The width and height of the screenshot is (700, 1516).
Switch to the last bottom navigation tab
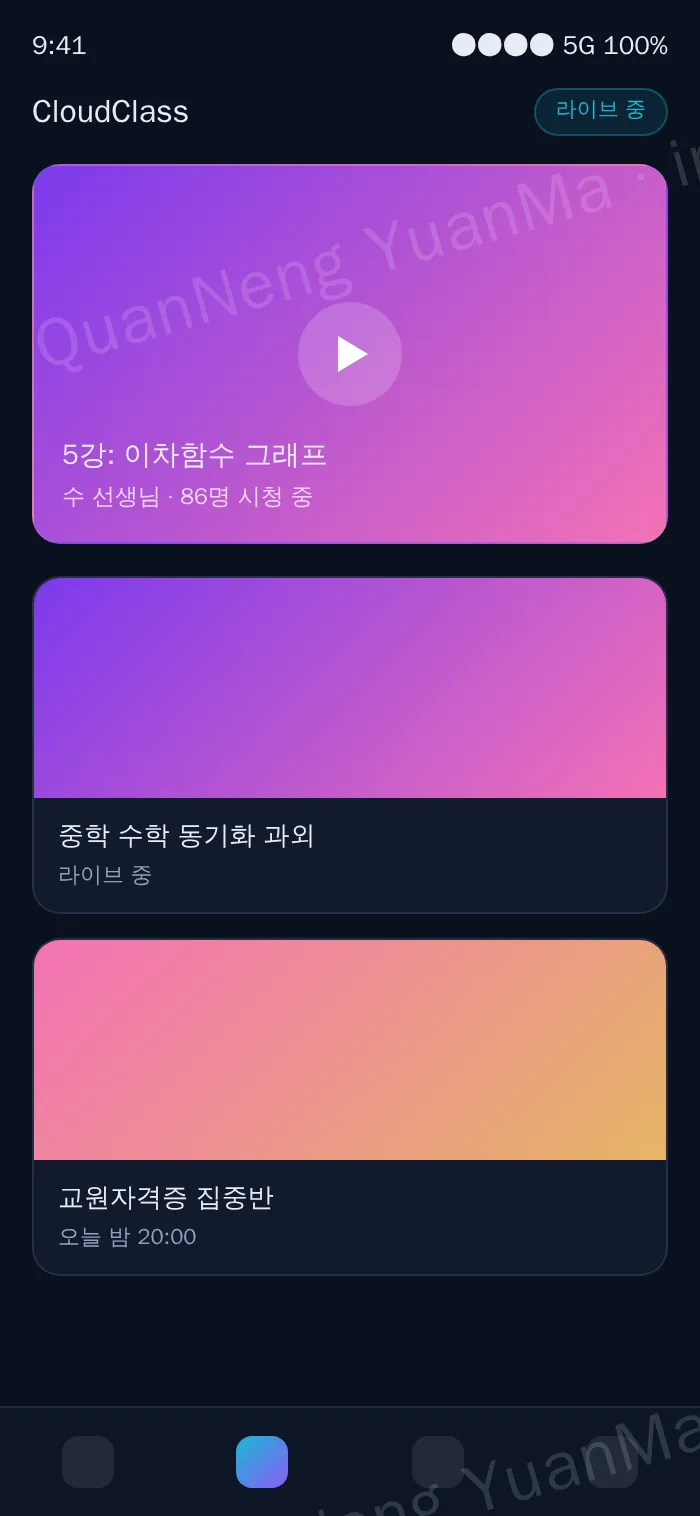pos(612,1462)
